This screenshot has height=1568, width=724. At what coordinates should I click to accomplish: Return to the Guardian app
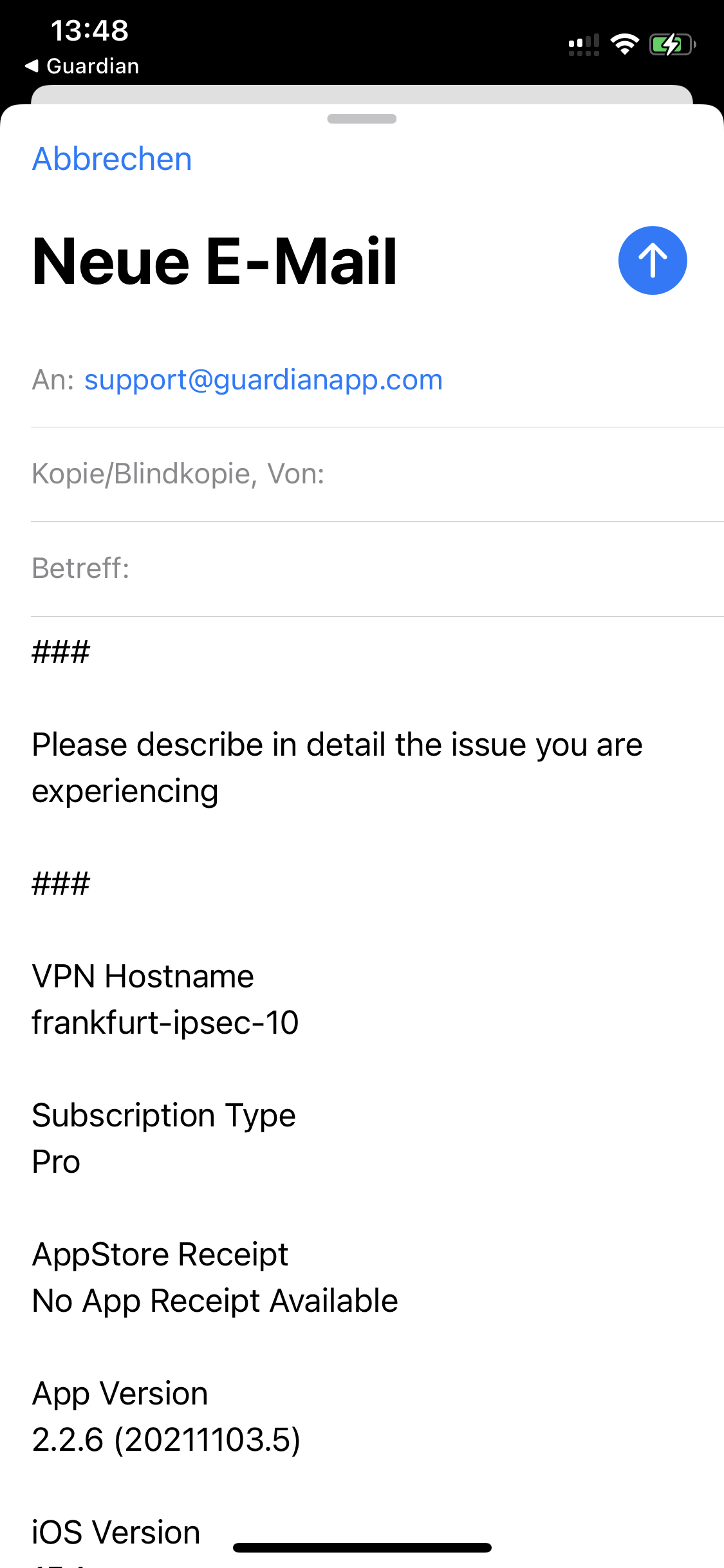[82, 66]
